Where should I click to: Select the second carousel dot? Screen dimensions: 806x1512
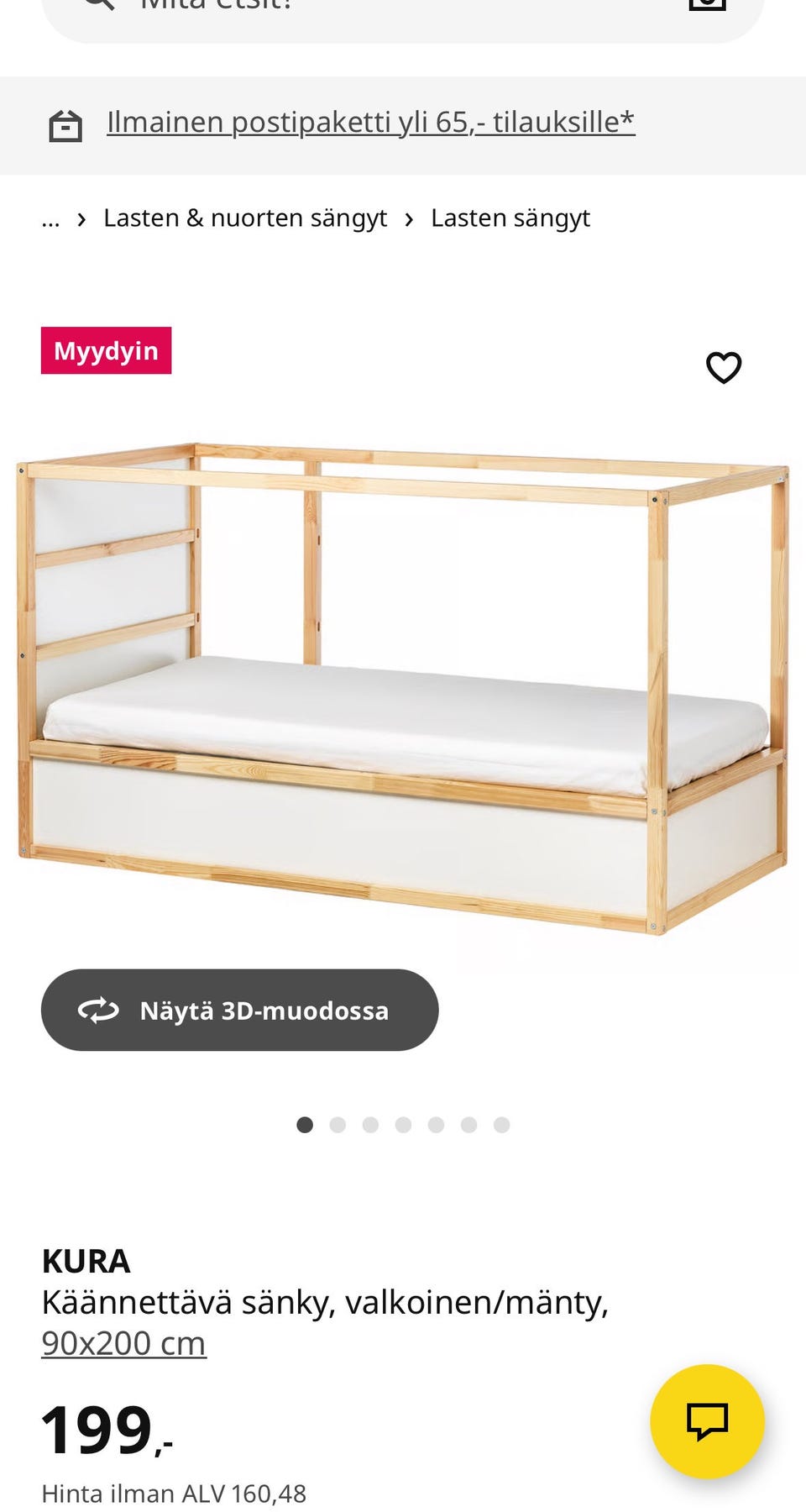[338, 1125]
